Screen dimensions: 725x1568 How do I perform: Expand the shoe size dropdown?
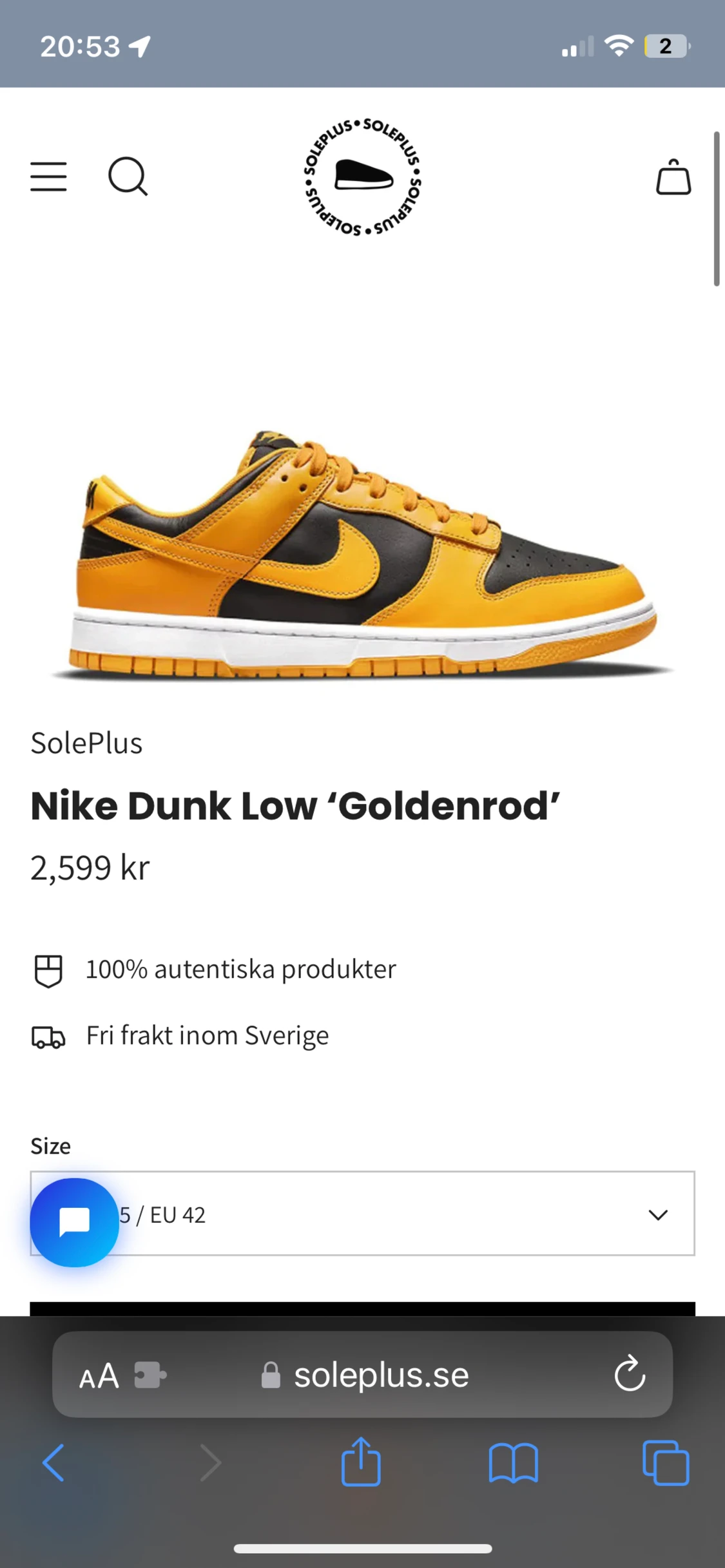pos(362,1216)
